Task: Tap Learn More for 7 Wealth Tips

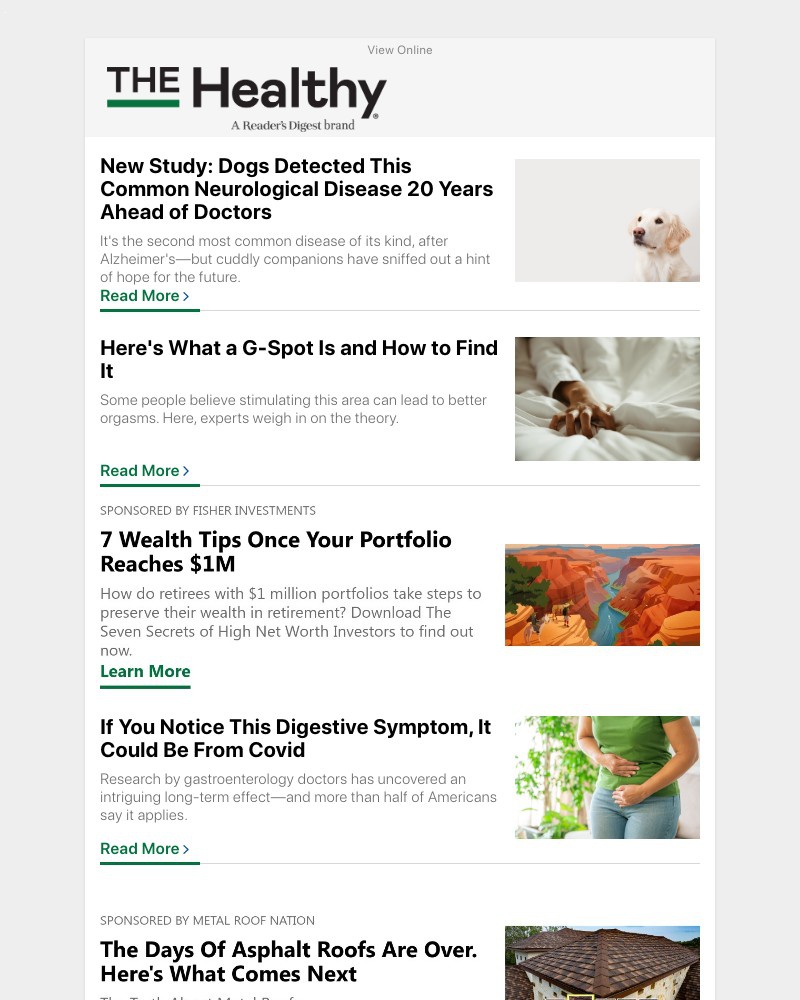Action: click(x=145, y=672)
